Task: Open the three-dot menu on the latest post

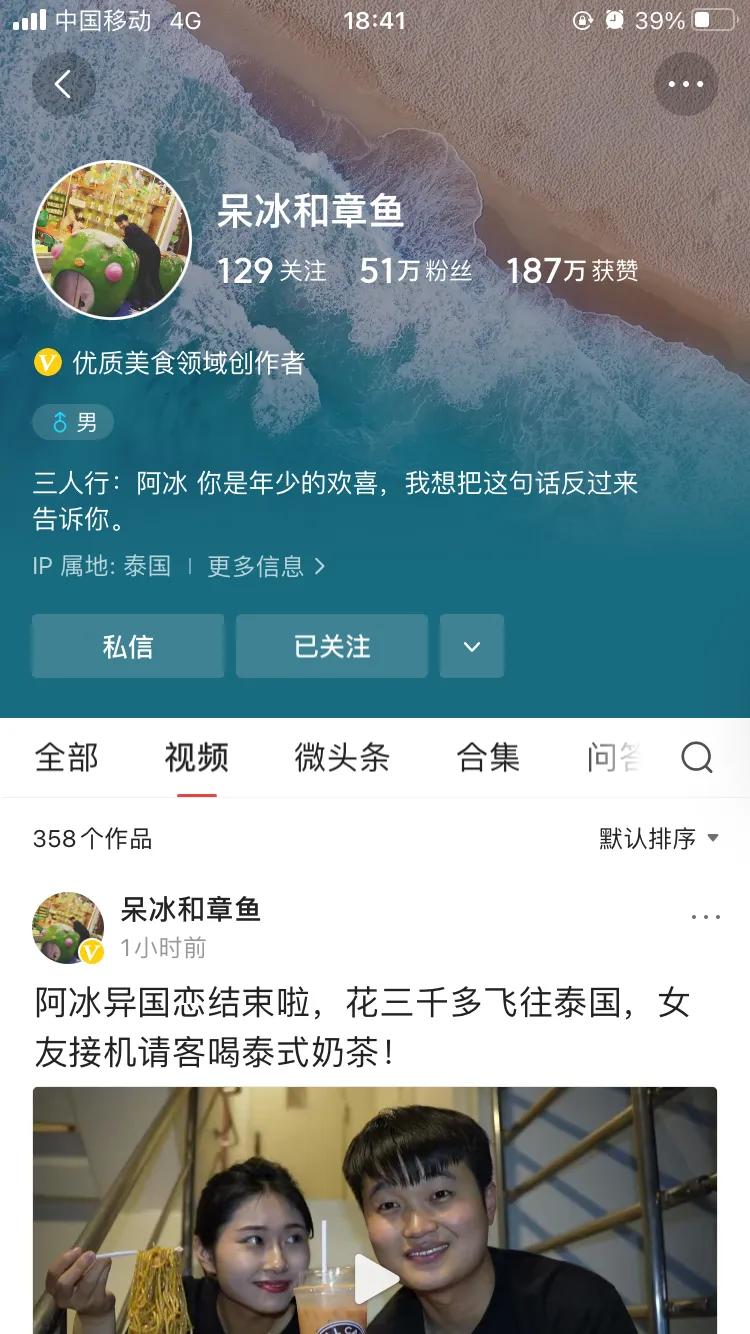Action: (705, 916)
